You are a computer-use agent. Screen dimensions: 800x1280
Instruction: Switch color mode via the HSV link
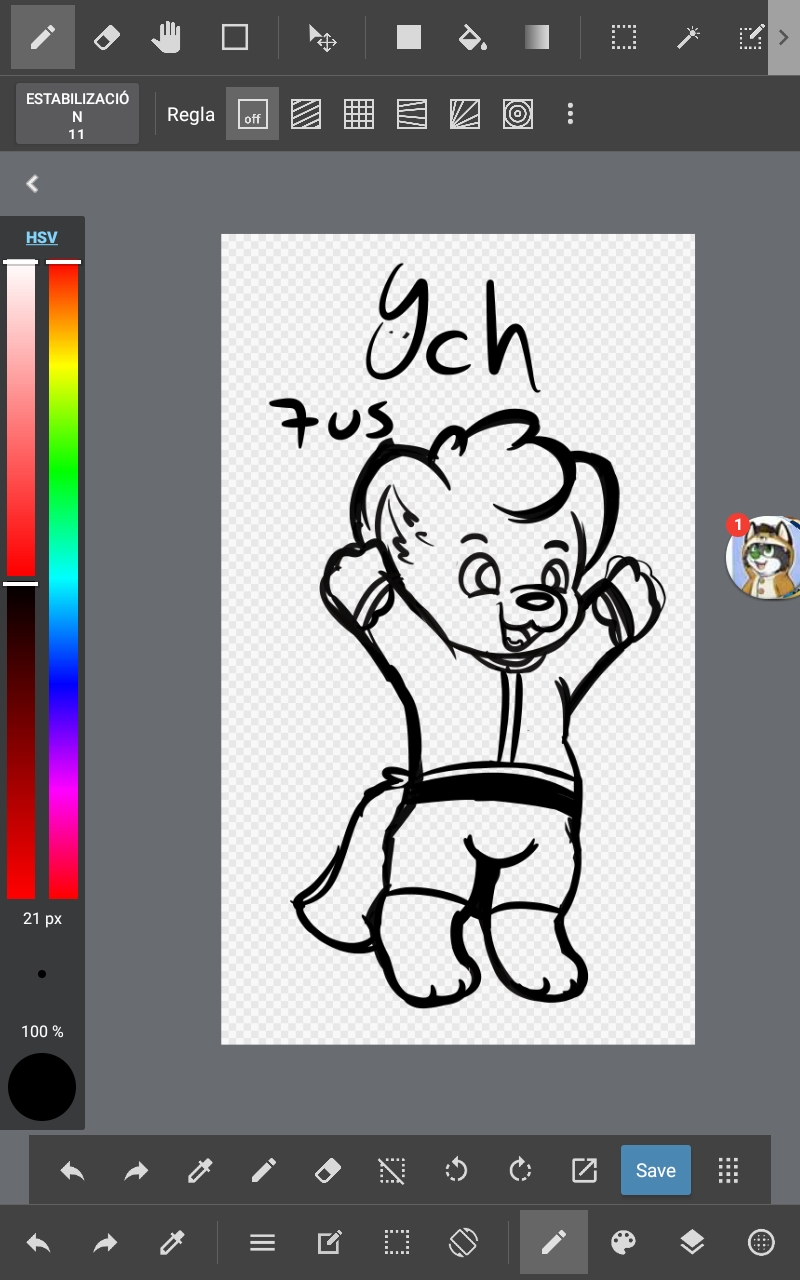[x=42, y=237]
